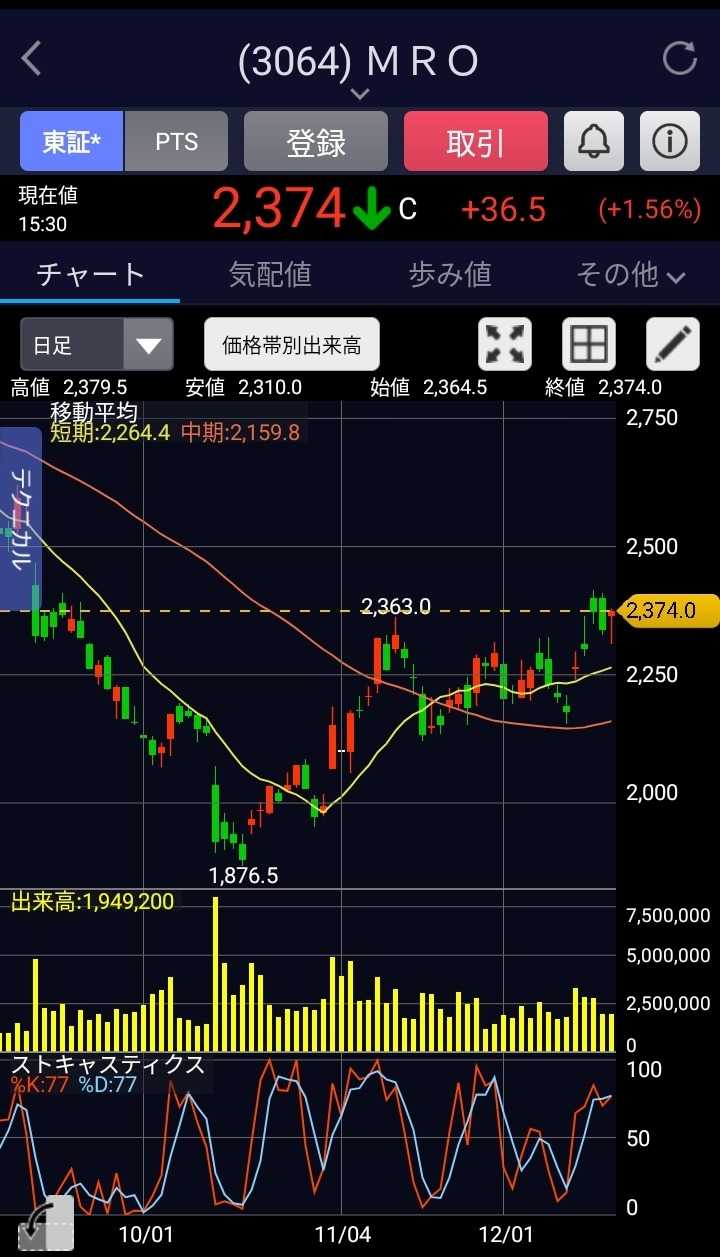Tap the rotate icon at the chart's bottom-left
Screen dimensions: 720x1257
44,1222
